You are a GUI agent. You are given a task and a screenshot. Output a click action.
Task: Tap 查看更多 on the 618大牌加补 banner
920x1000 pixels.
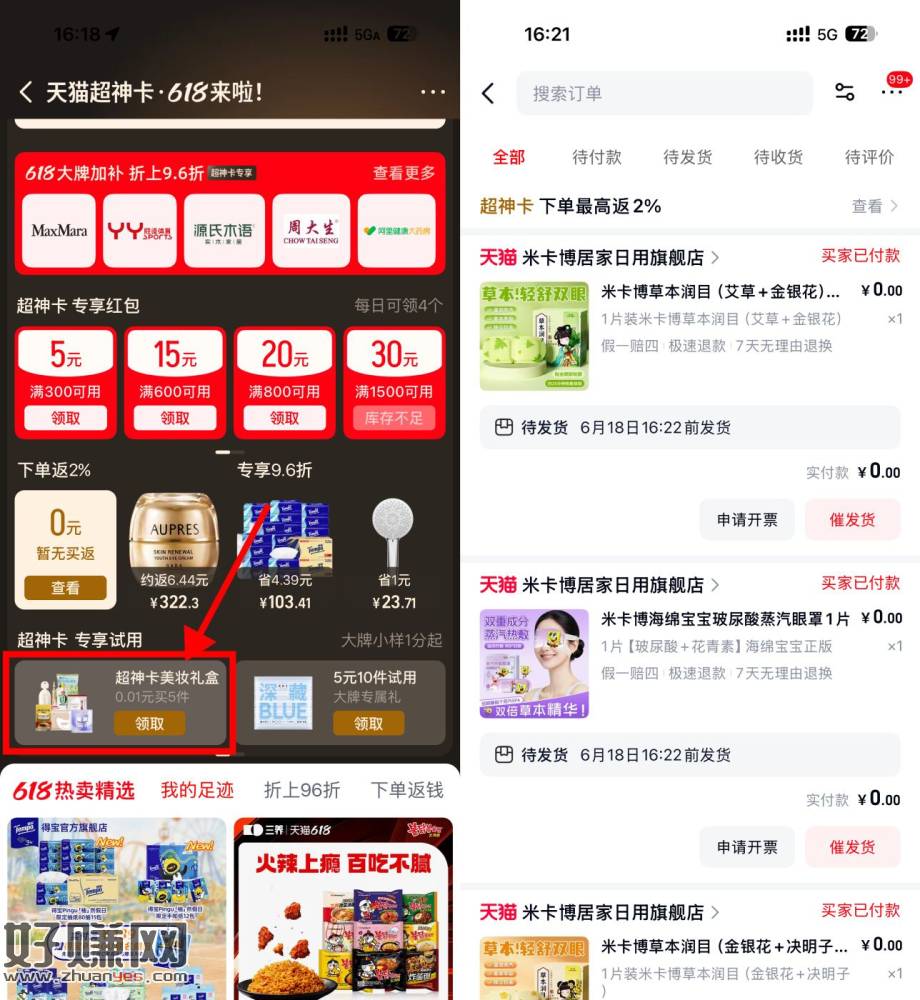pos(404,173)
